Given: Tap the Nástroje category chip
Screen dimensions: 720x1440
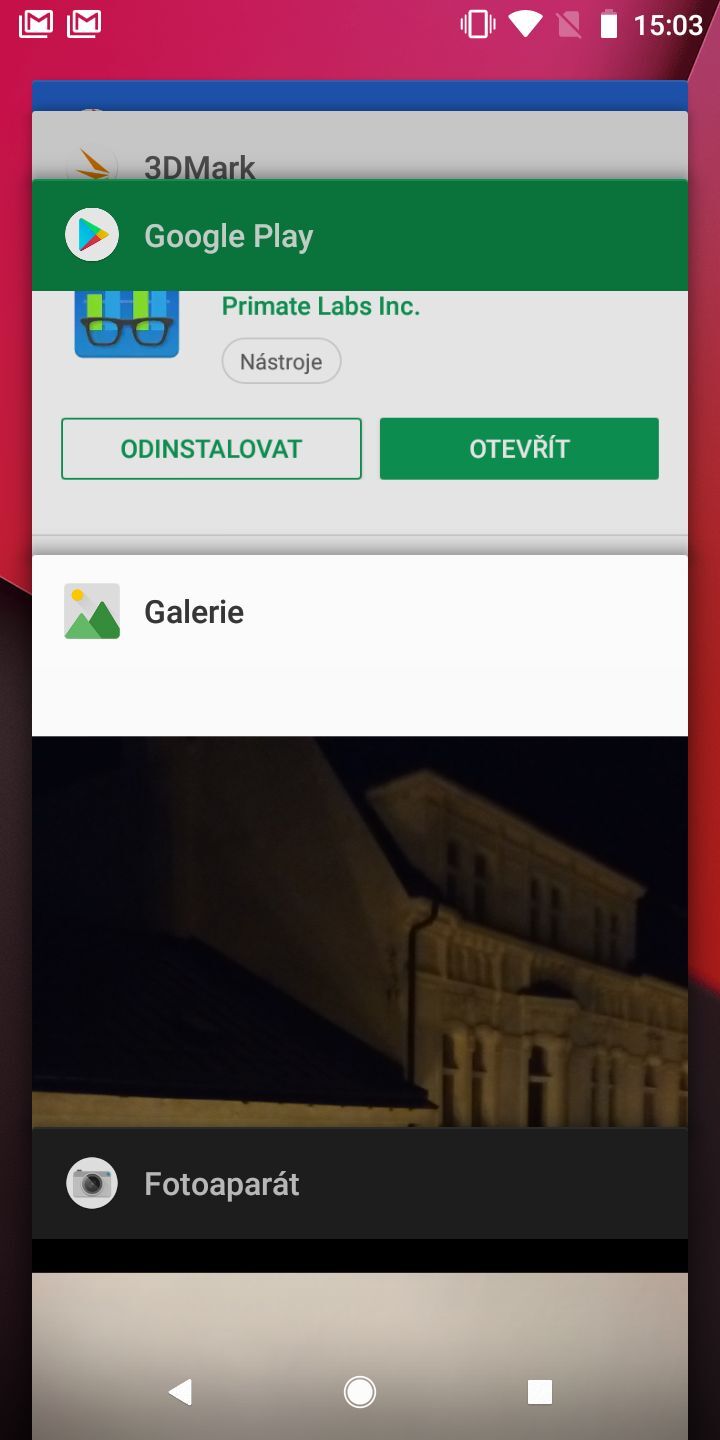Looking at the screenshot, I should click(x=281, y=361).
